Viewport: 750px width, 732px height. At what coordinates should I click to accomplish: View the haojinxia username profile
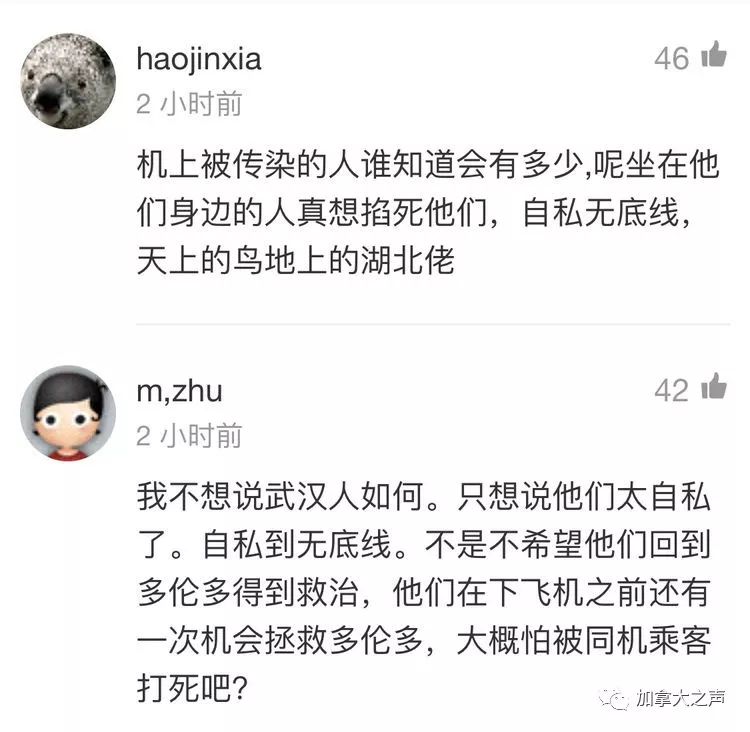coord(199,58)
